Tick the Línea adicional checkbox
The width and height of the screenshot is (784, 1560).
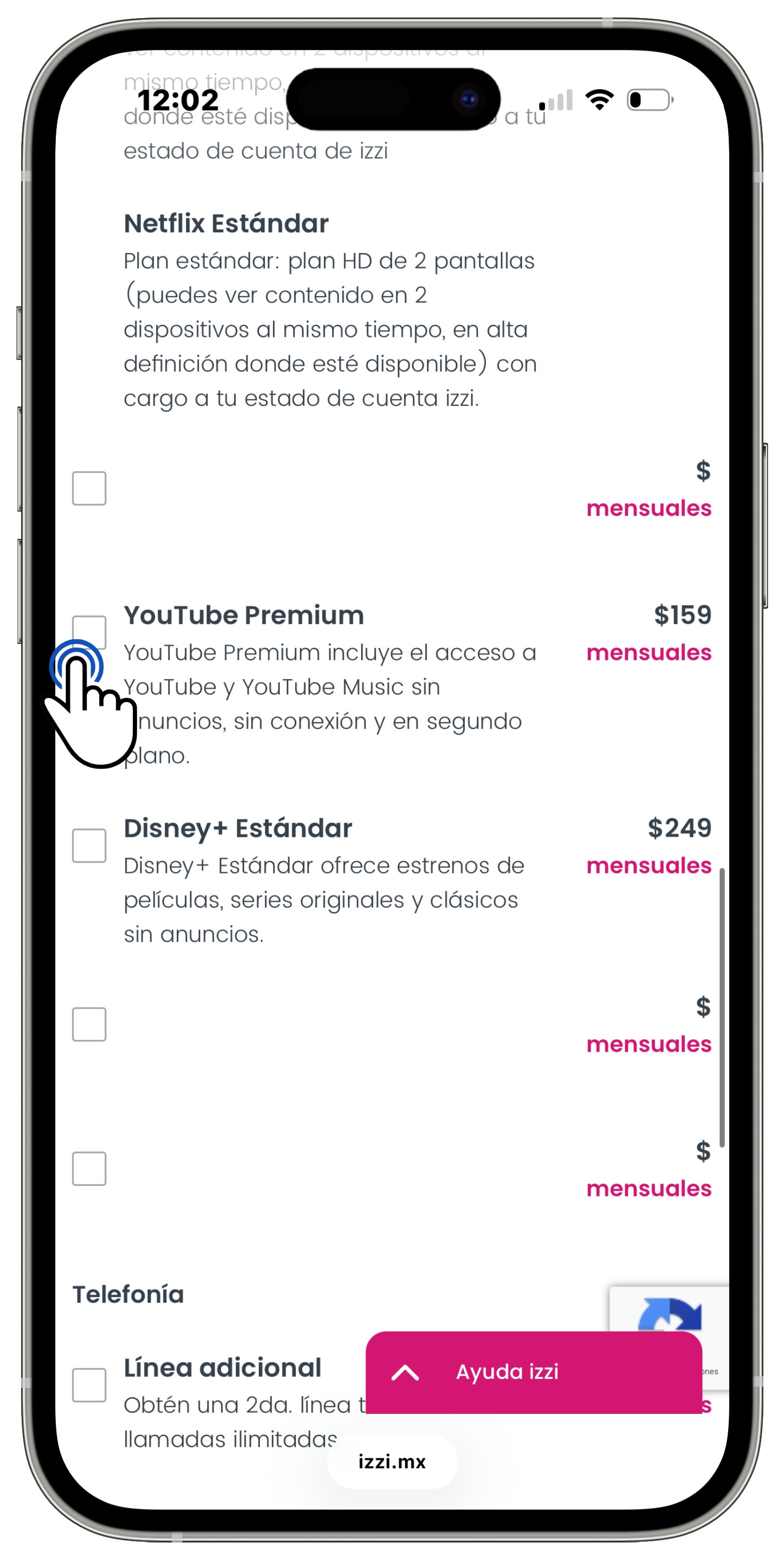[89, 1384]
